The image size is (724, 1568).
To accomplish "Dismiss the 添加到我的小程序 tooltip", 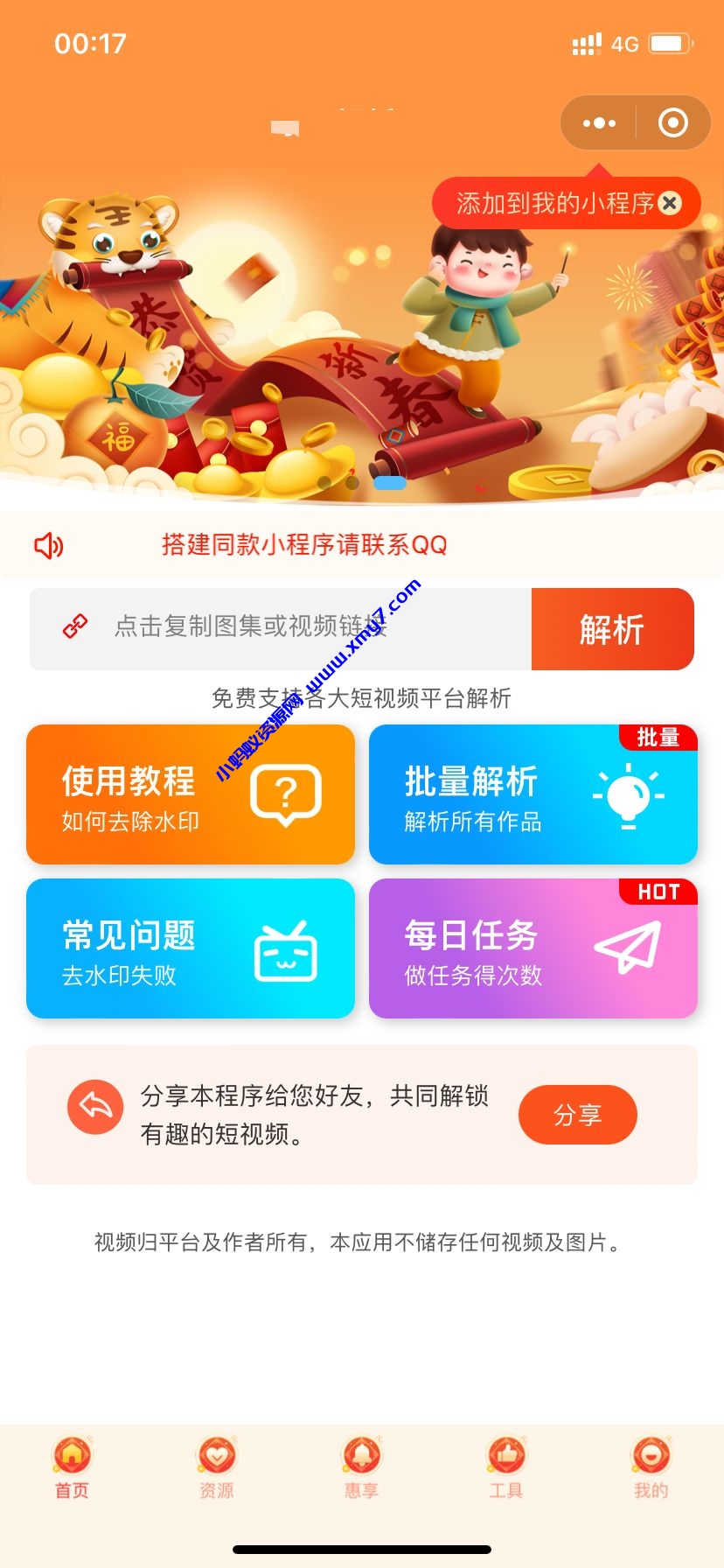I will (x=670, y=202).
